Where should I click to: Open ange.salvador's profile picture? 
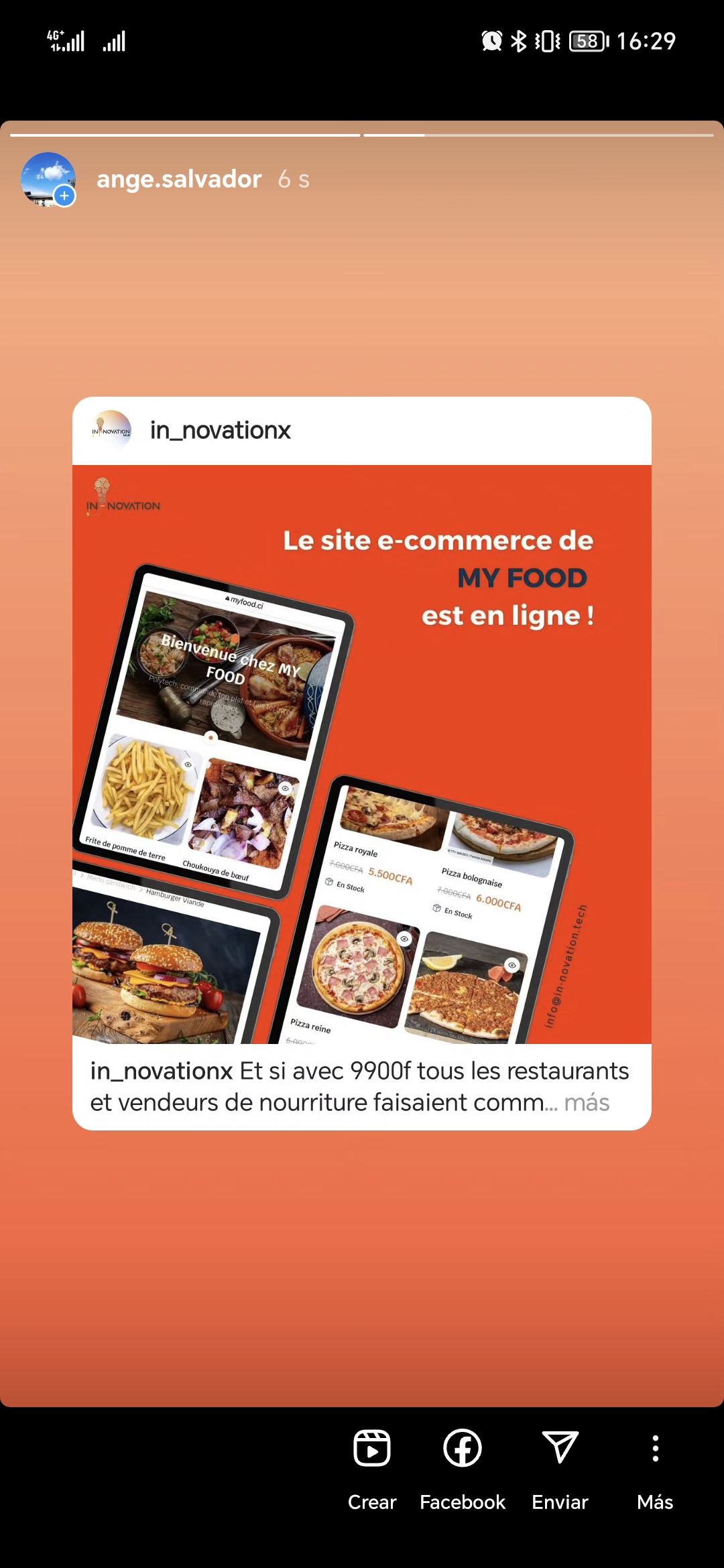point(48,180)
